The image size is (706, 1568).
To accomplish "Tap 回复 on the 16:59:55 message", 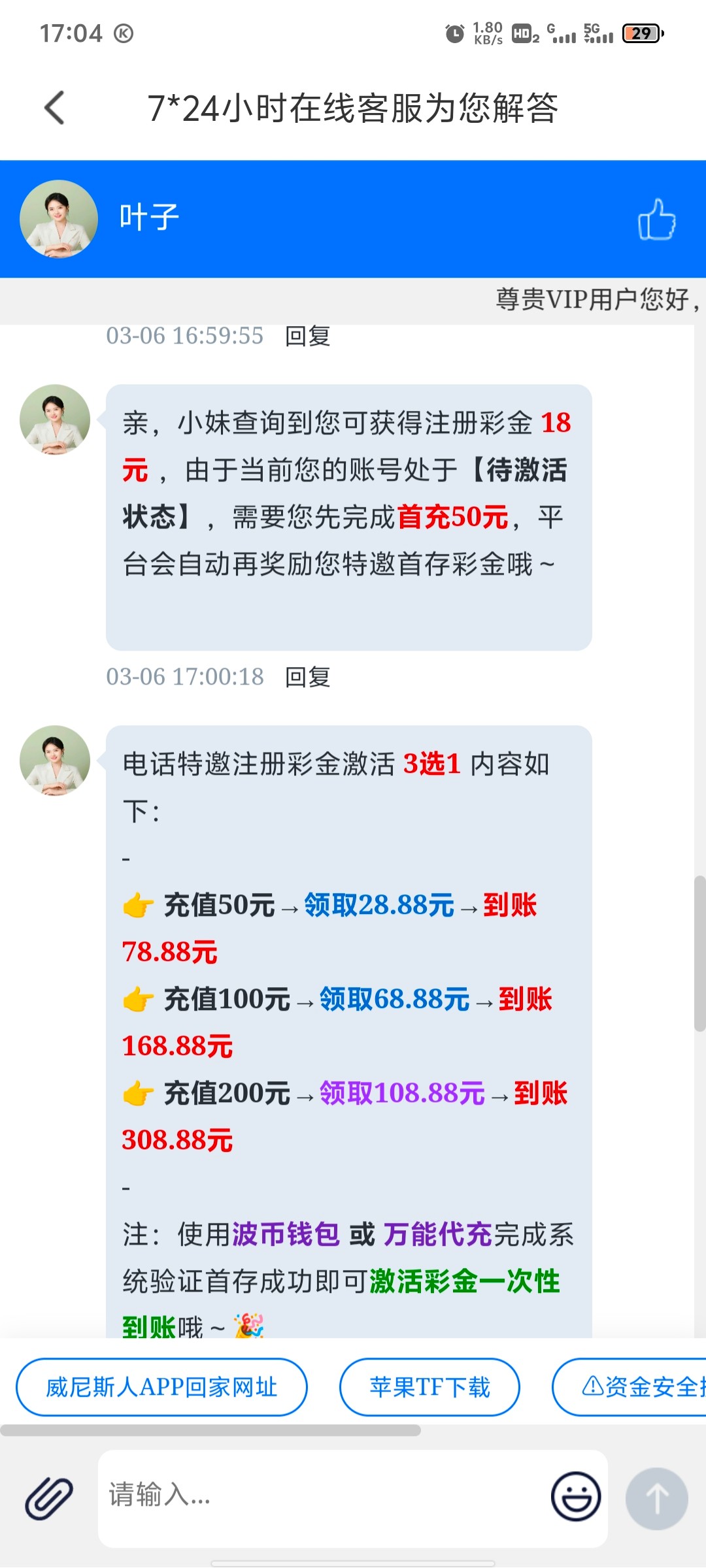I will 307,336.
